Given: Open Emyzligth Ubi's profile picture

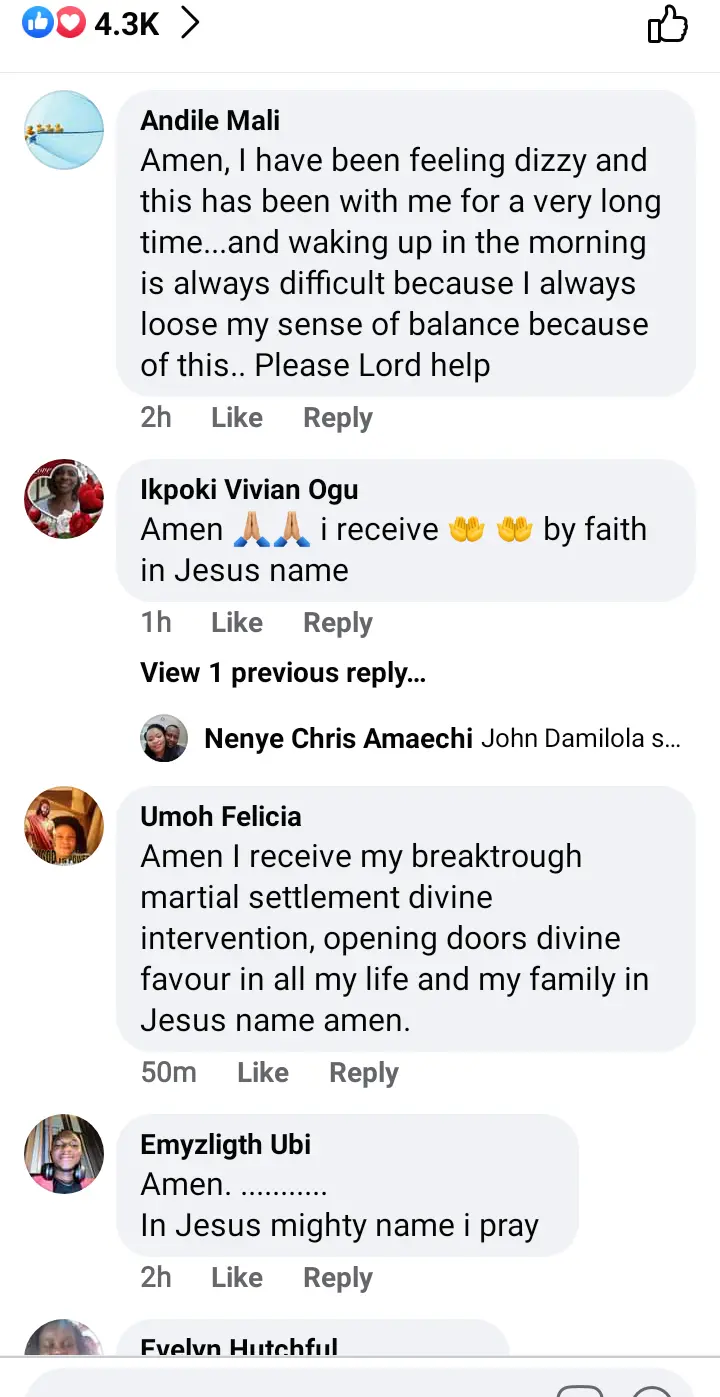Looking at the screenshot, I should coord(64,1154).
